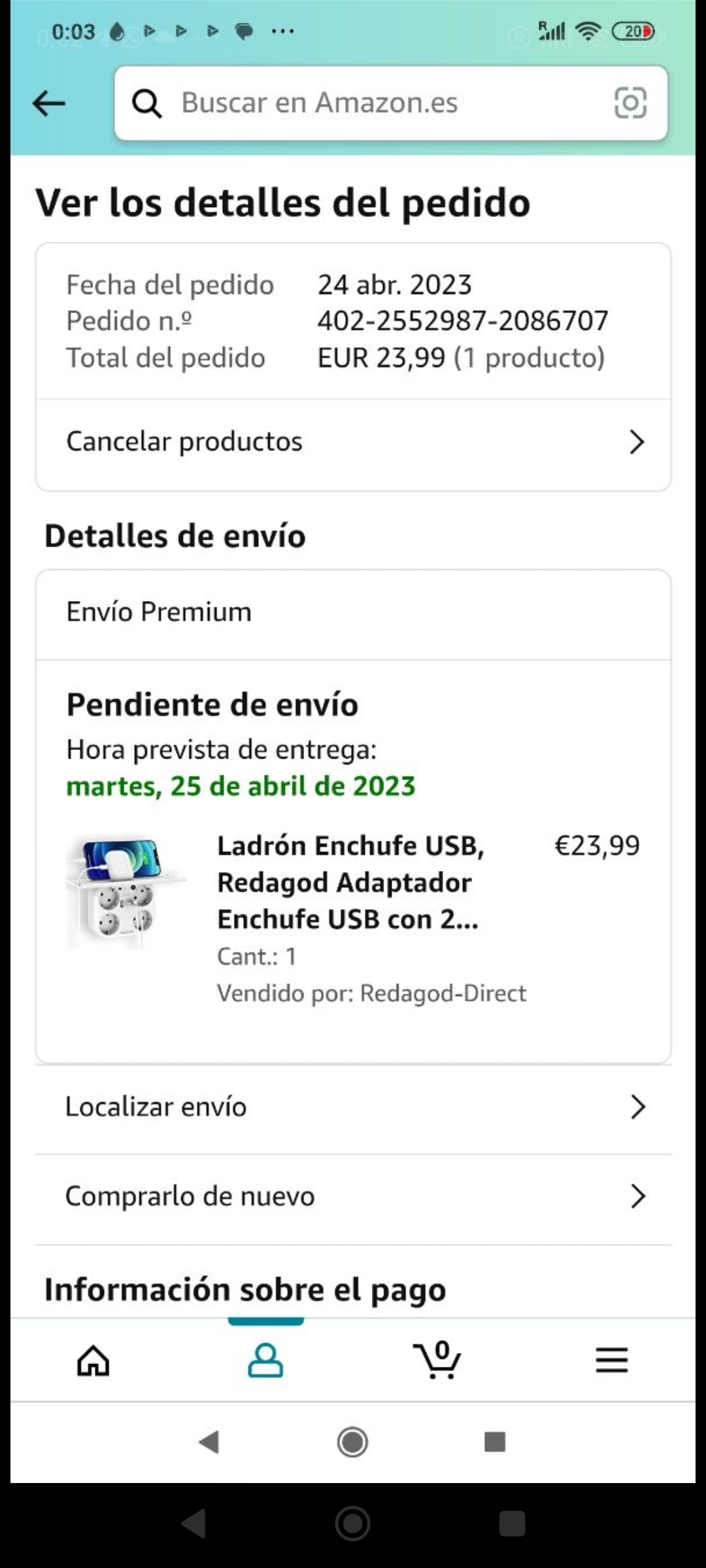
Task: Go back with the top arrow
Action: [49, 103]
